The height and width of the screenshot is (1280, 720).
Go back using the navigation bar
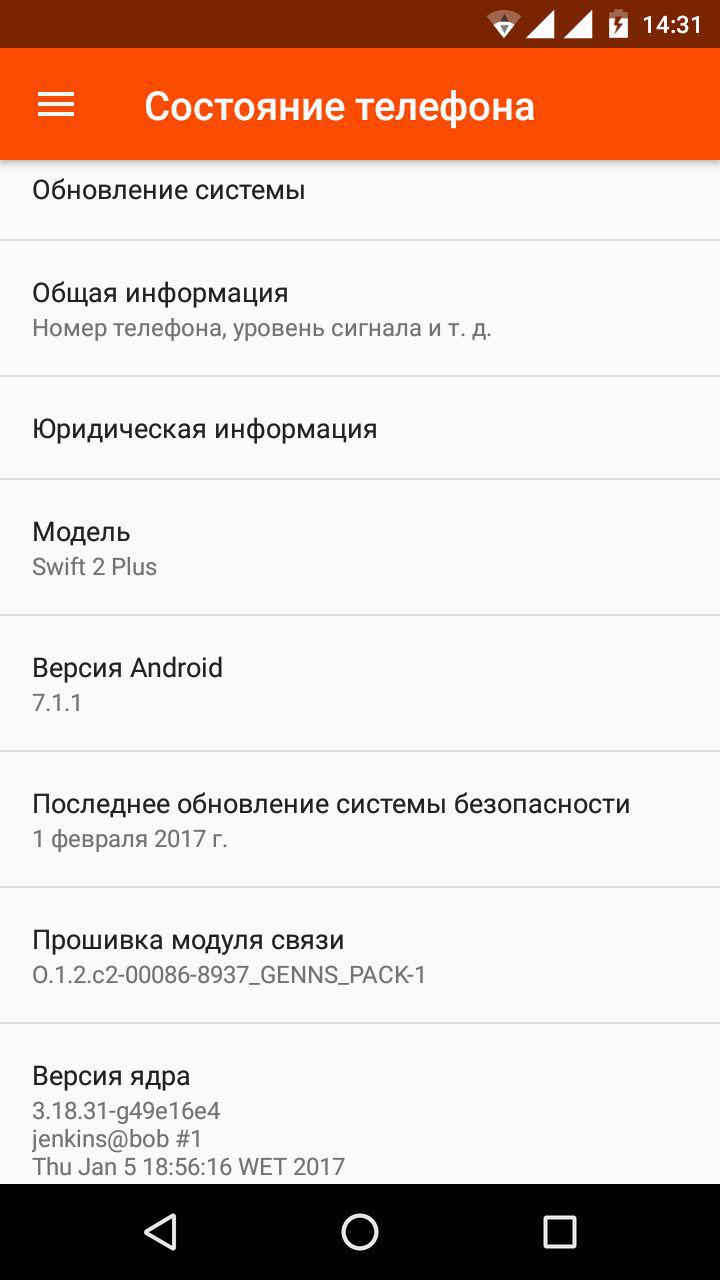[160, 1232]
